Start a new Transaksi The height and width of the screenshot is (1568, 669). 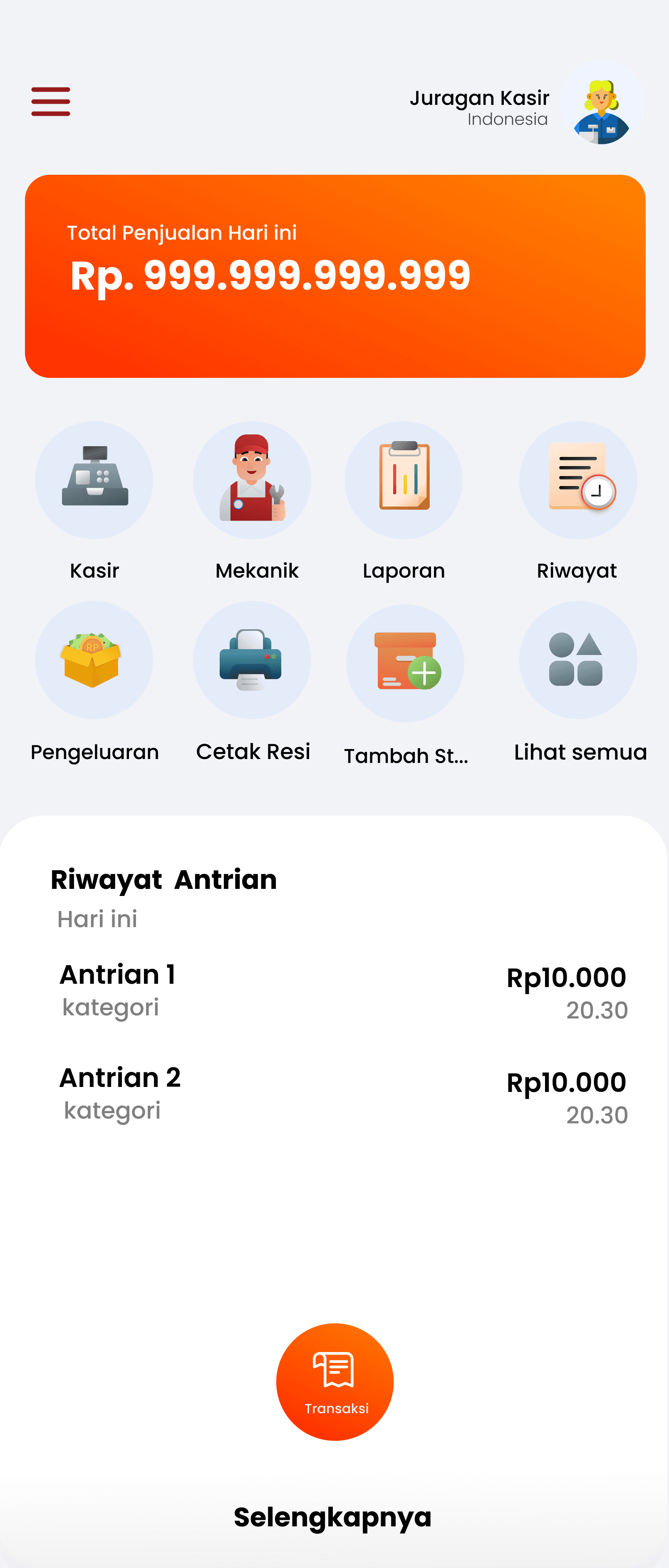click(335, 1382)
